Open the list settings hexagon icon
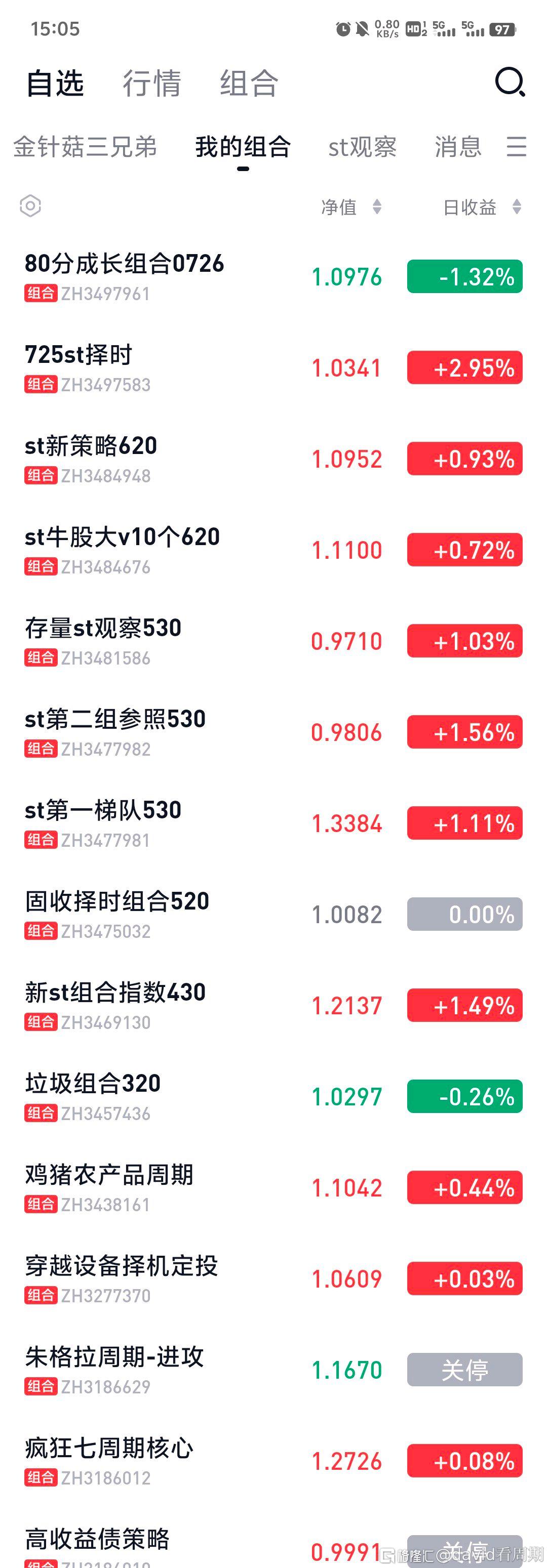 (x=30, y=207)
